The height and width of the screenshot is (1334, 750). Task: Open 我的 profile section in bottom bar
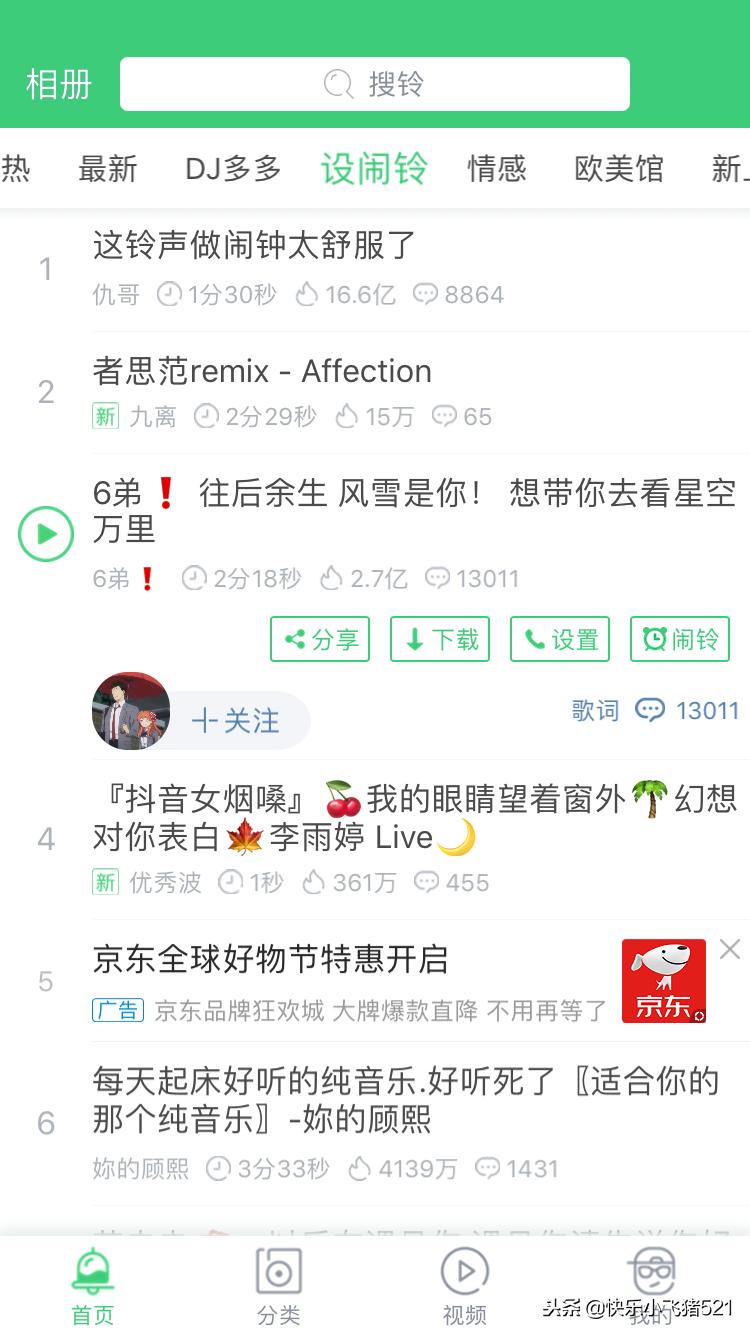pos(652,1285)
